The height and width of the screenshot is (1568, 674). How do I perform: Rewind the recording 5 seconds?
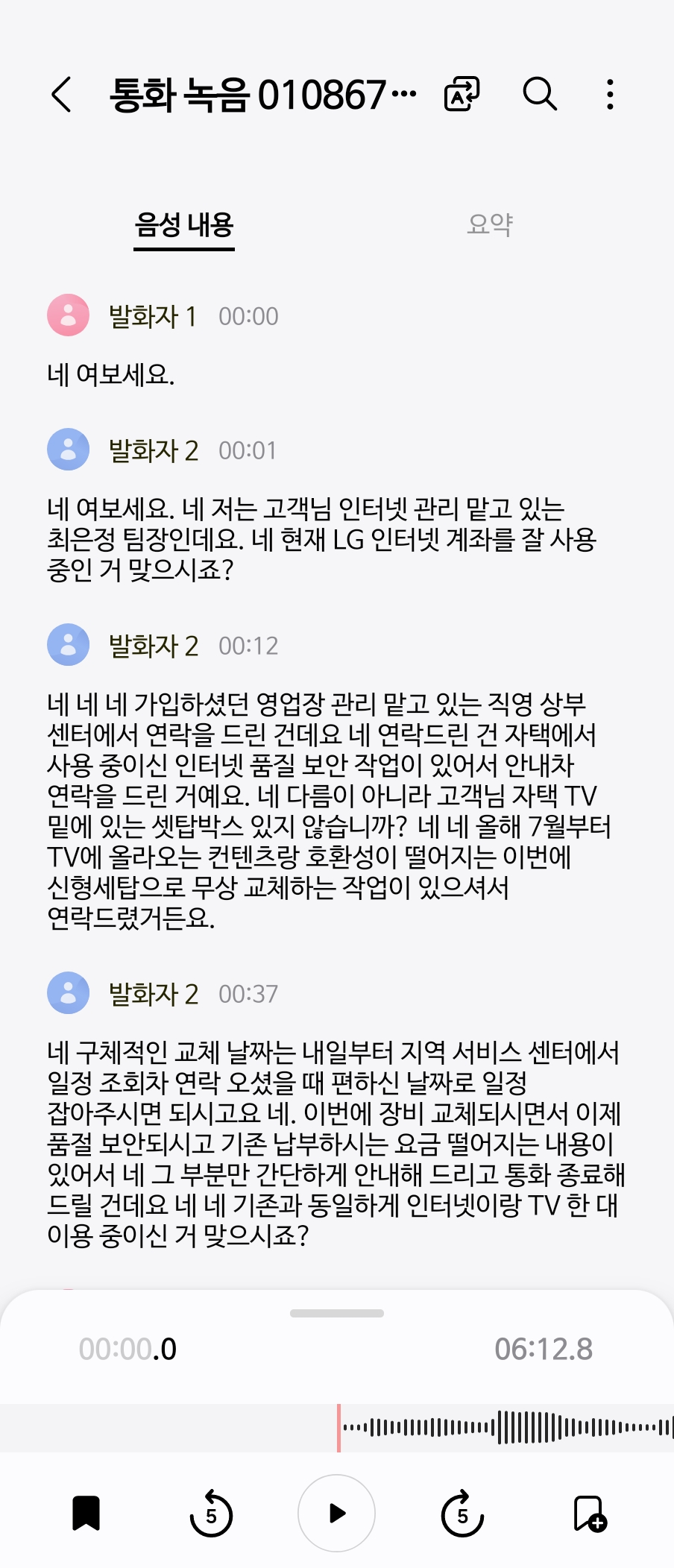(211, 1514)
